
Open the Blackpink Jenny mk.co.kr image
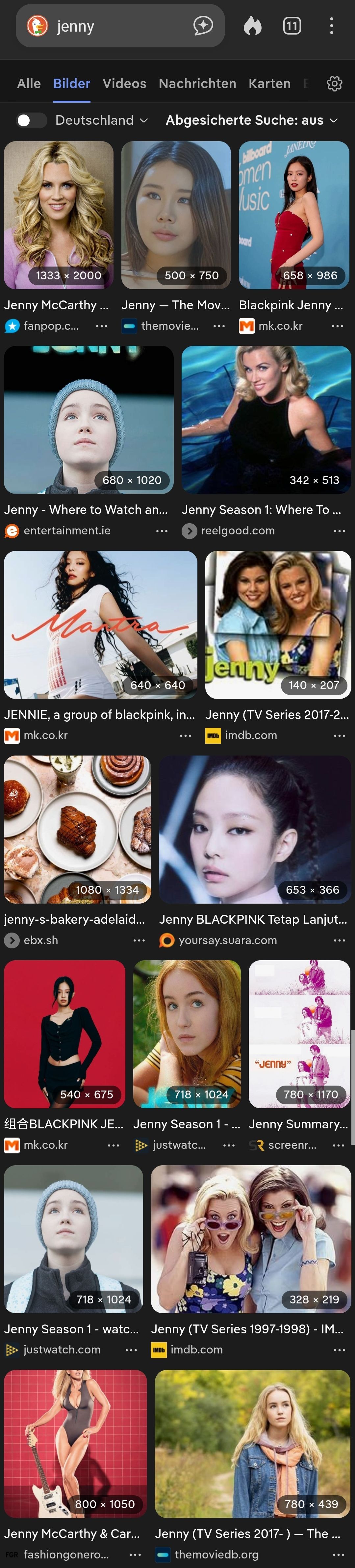293,215
